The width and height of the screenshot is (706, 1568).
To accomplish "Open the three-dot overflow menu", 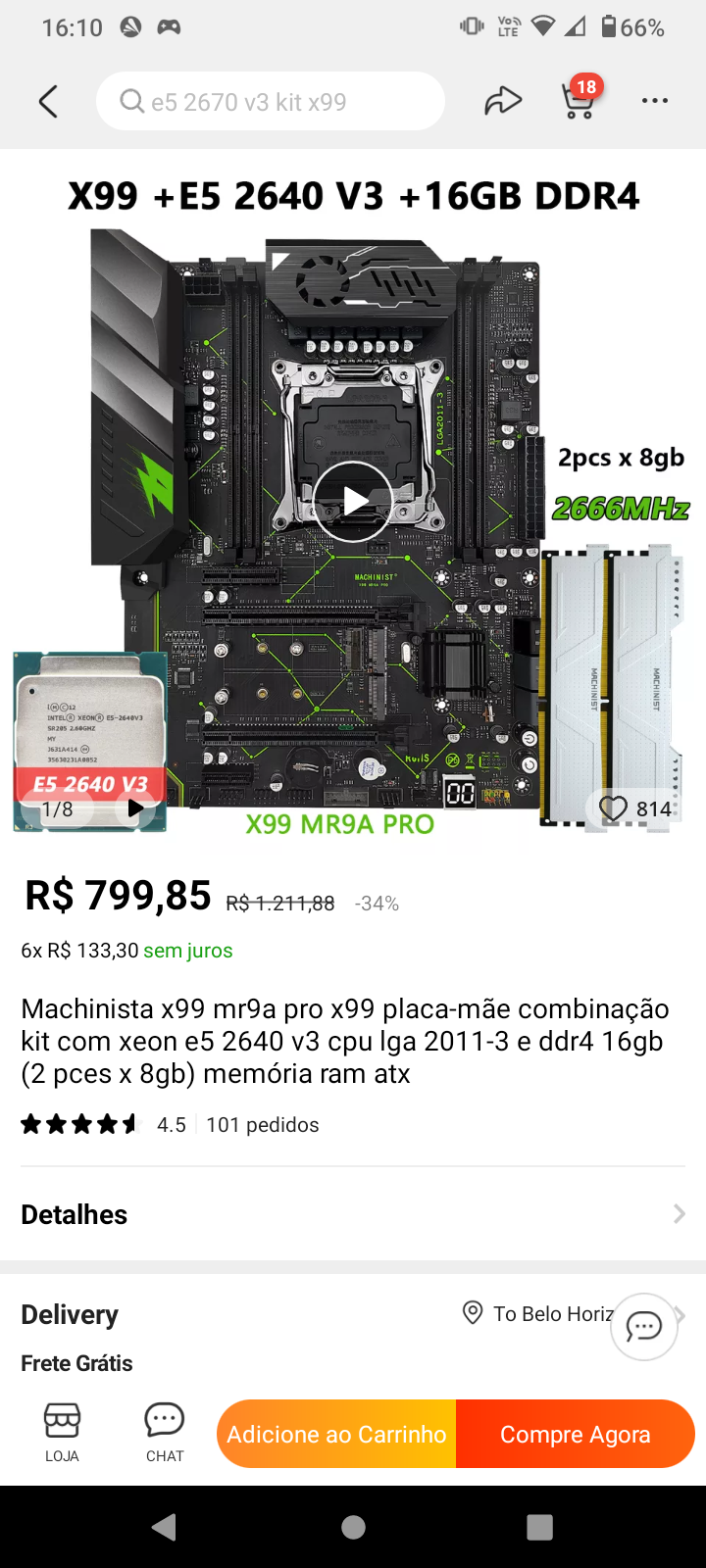I will [654, 101].
